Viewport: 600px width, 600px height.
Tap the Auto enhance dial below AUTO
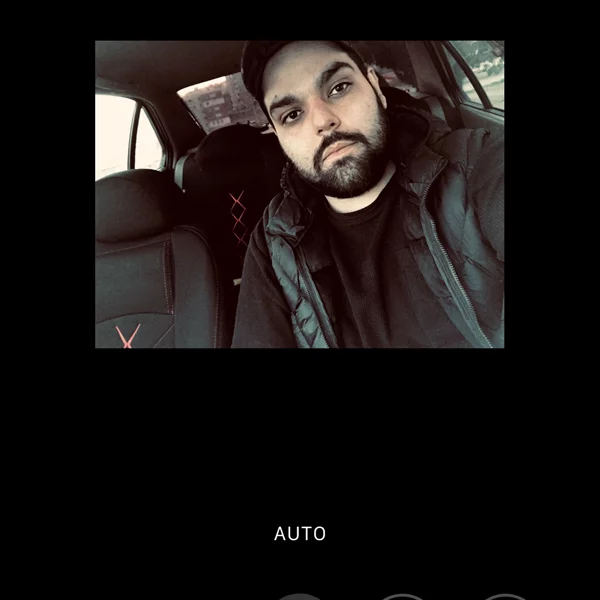point(300,596)
